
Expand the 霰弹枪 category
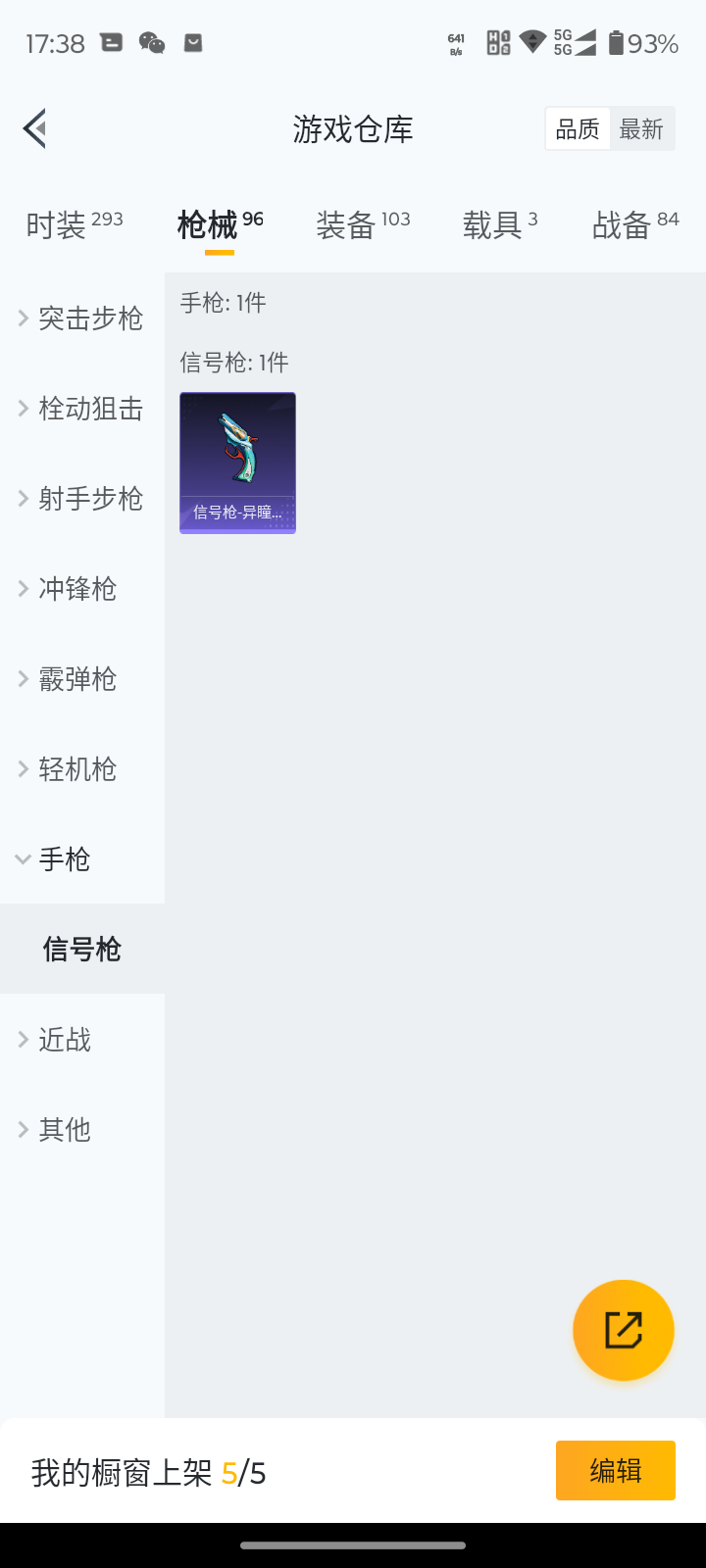click(82, 679)
